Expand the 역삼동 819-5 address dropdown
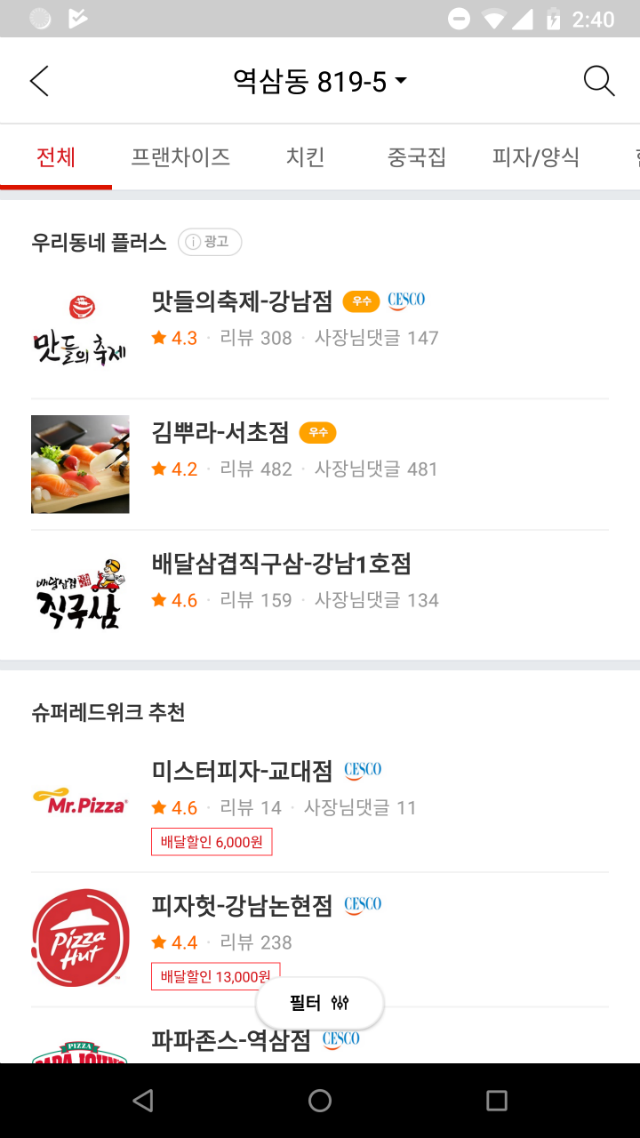The height and width of the screenshot is (1138, 640). pos(320,81)
